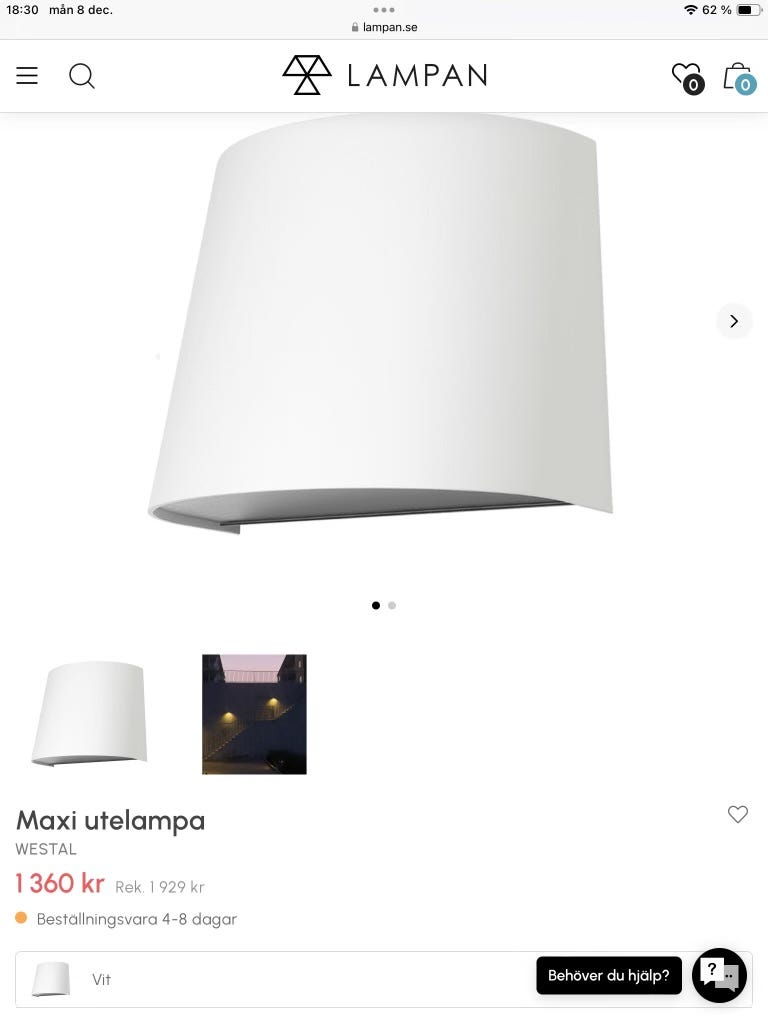Toggle the favorite heart next to Maxi utelampa

tap(738, 814)
